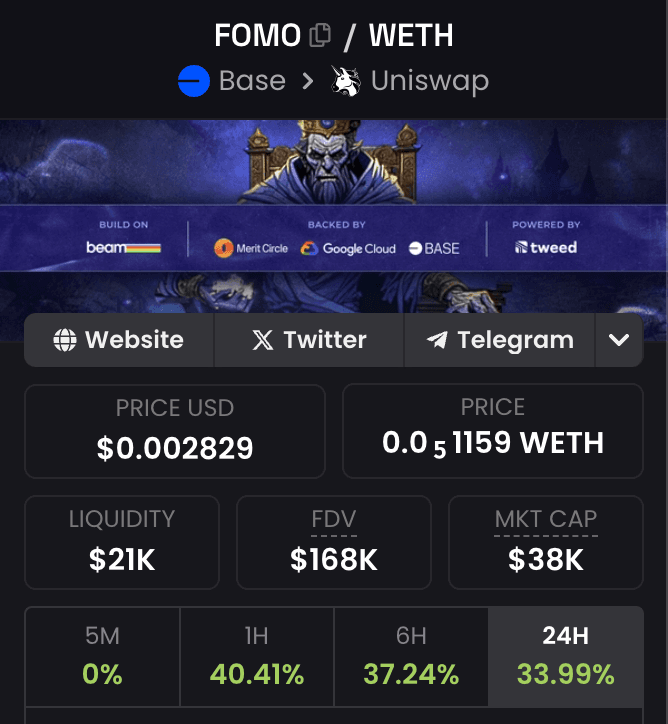Viewport: 668px width, 724px height.
Task: Select the 24H timeframe tab
Action: click(565, 657)
